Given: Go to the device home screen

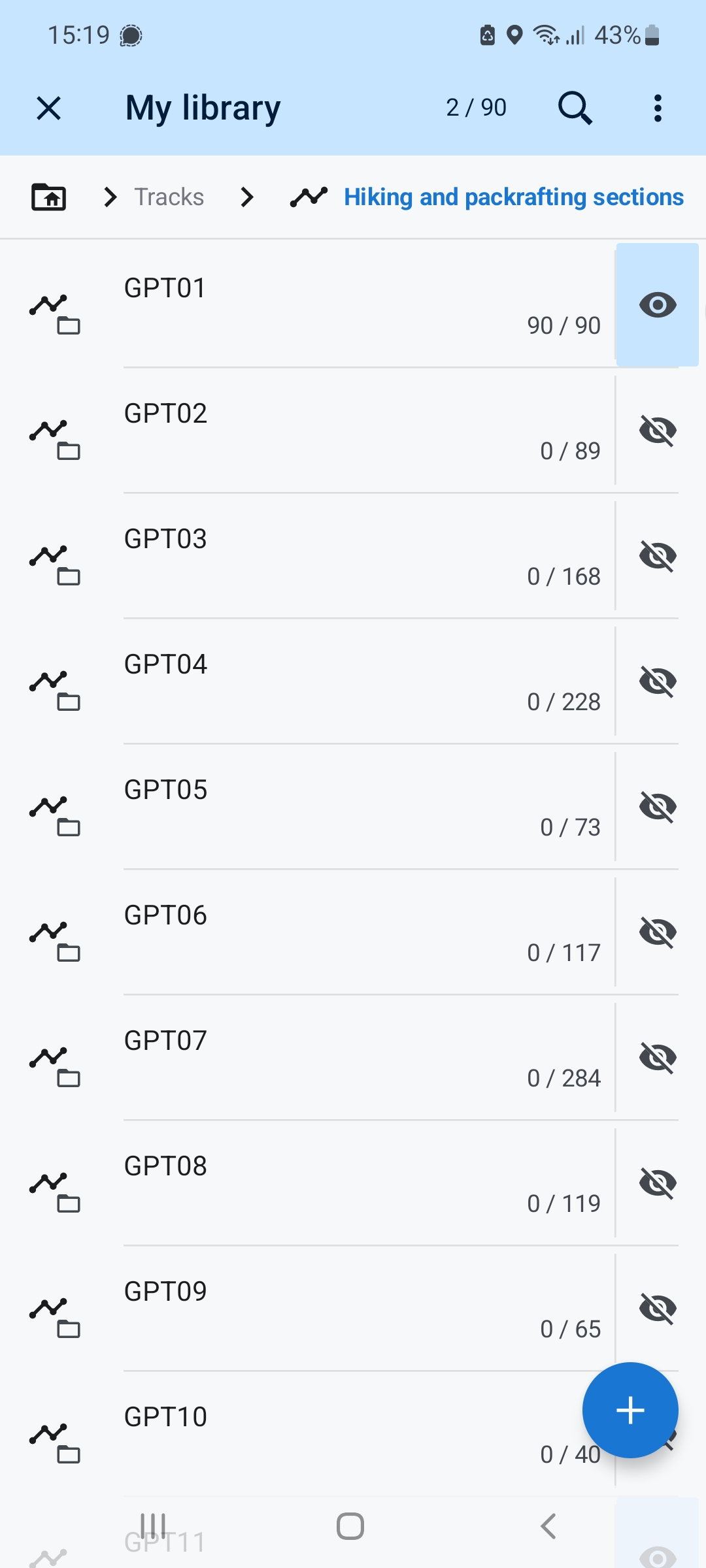Looking at the screenshot, I should 350,1527.
